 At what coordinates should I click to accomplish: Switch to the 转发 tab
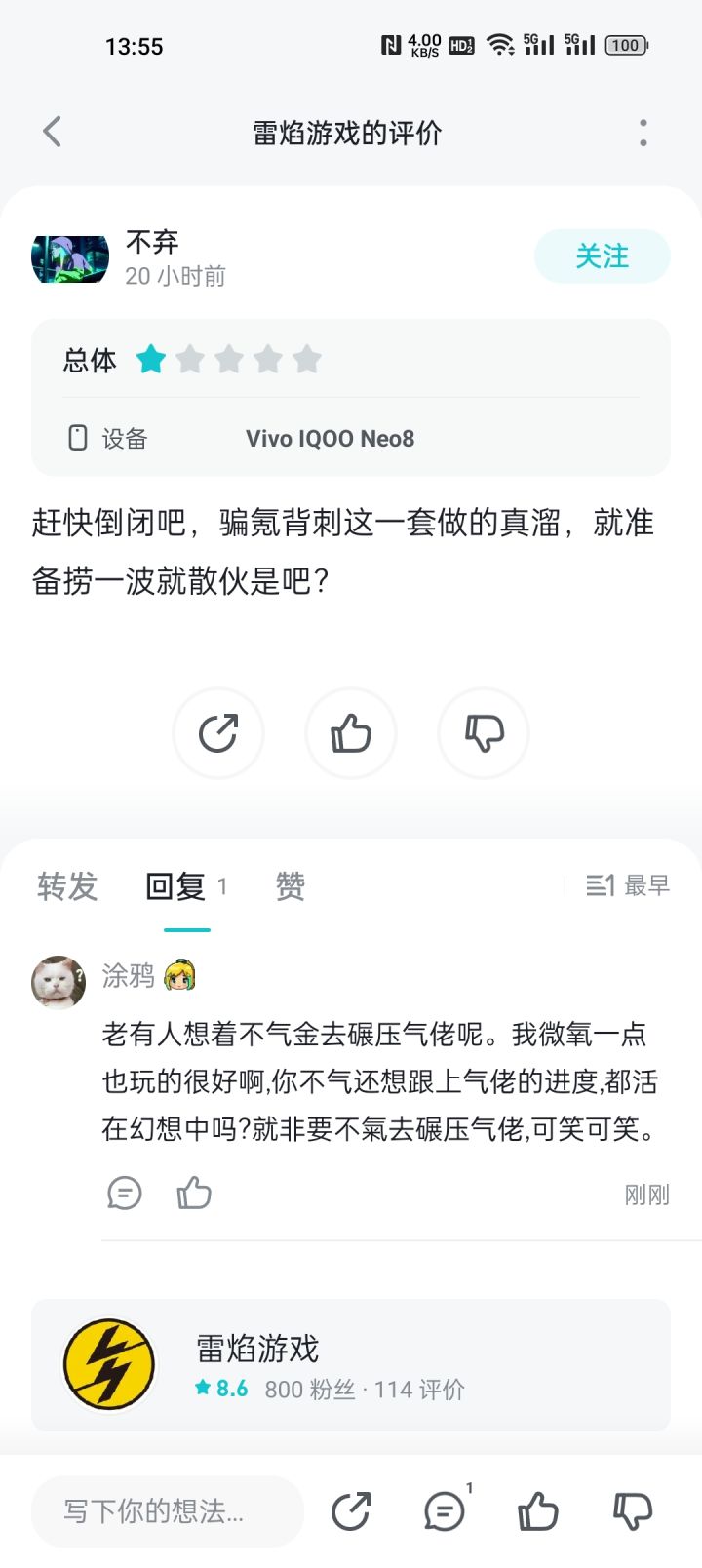67,886
